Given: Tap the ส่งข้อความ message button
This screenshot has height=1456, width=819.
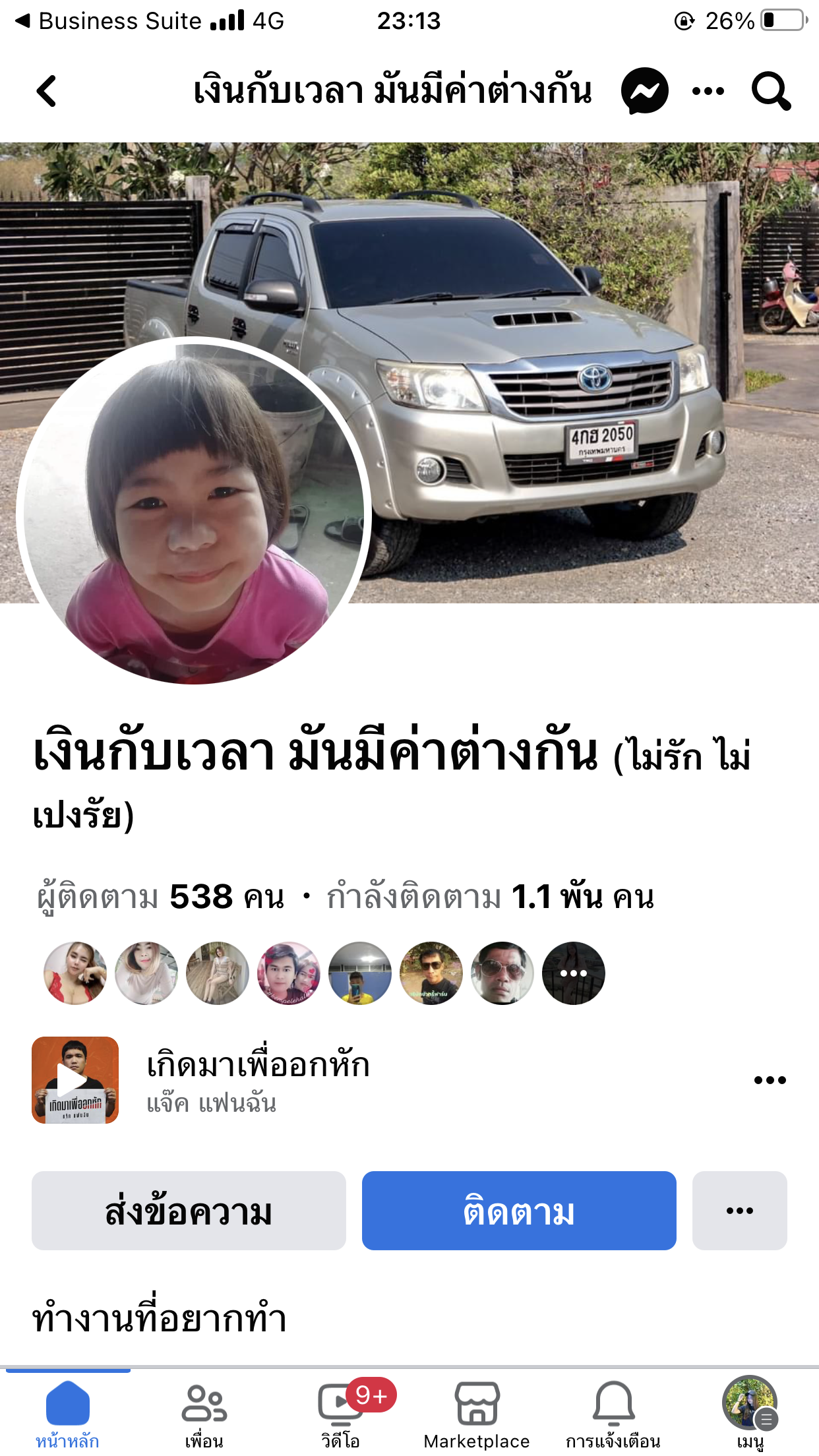Looking at the screenshot, I should click(x=189, y=1211).
